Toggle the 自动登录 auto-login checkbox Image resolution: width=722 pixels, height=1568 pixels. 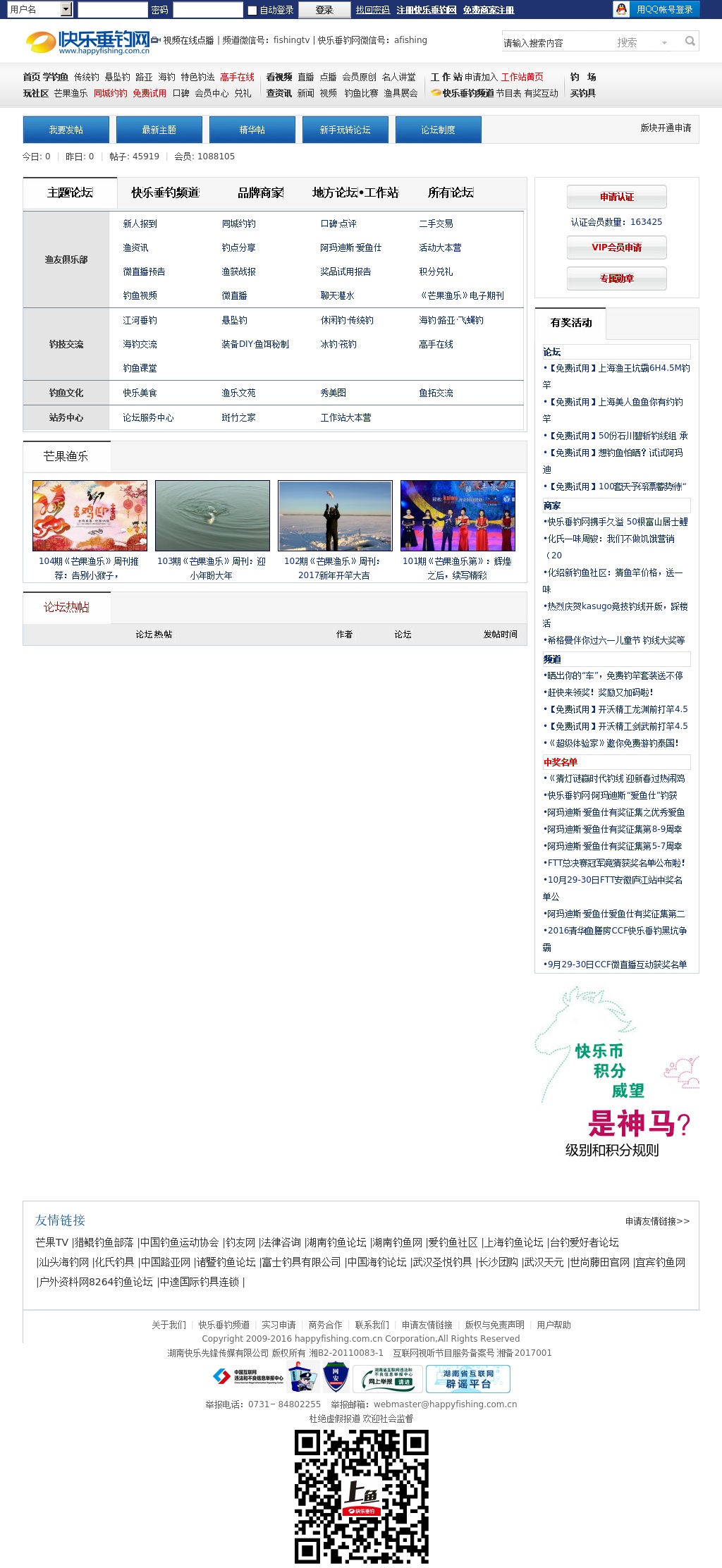tap(252, 10)
